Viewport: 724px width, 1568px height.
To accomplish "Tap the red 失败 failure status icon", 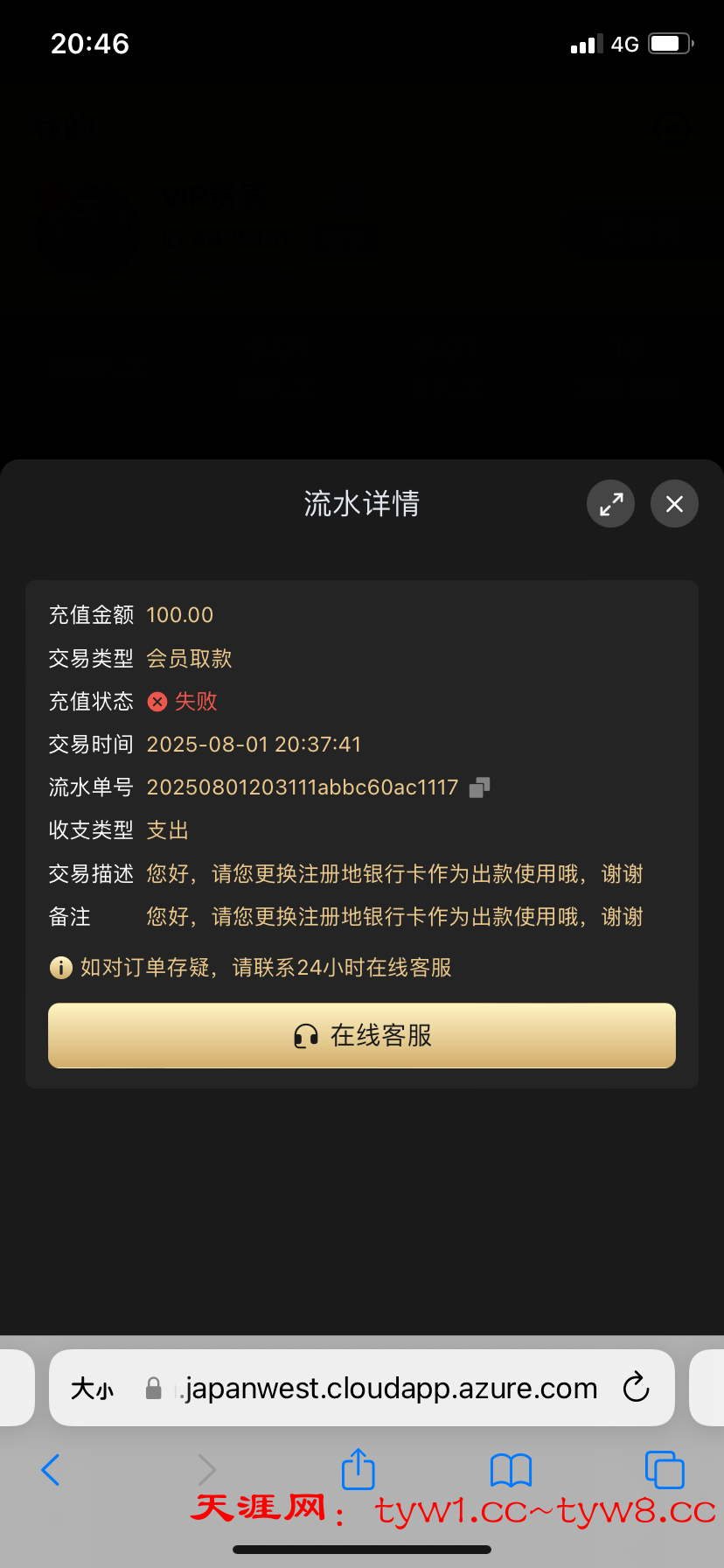I will [156, 701].
